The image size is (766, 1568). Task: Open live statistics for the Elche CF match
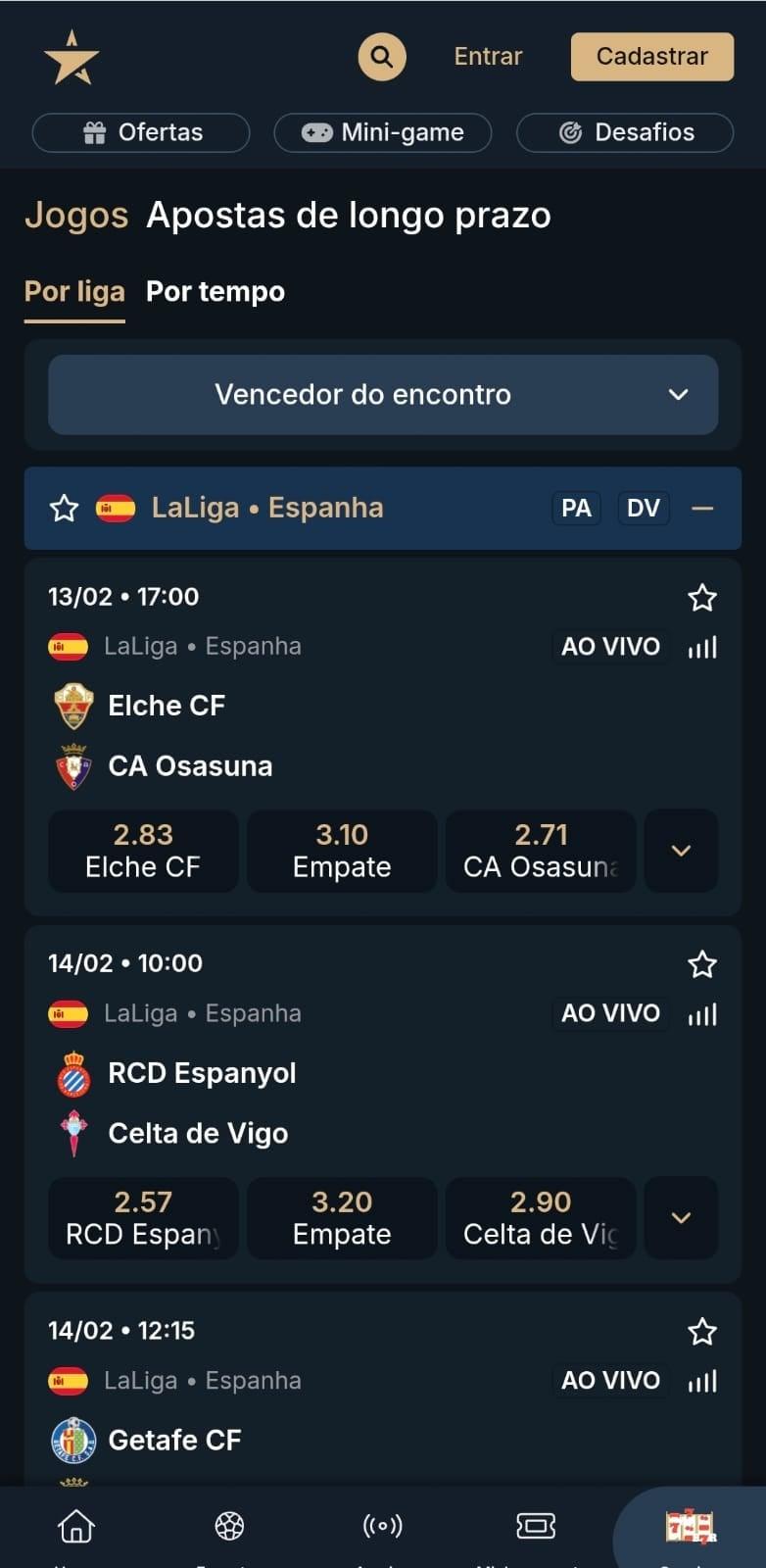(702, 647)
